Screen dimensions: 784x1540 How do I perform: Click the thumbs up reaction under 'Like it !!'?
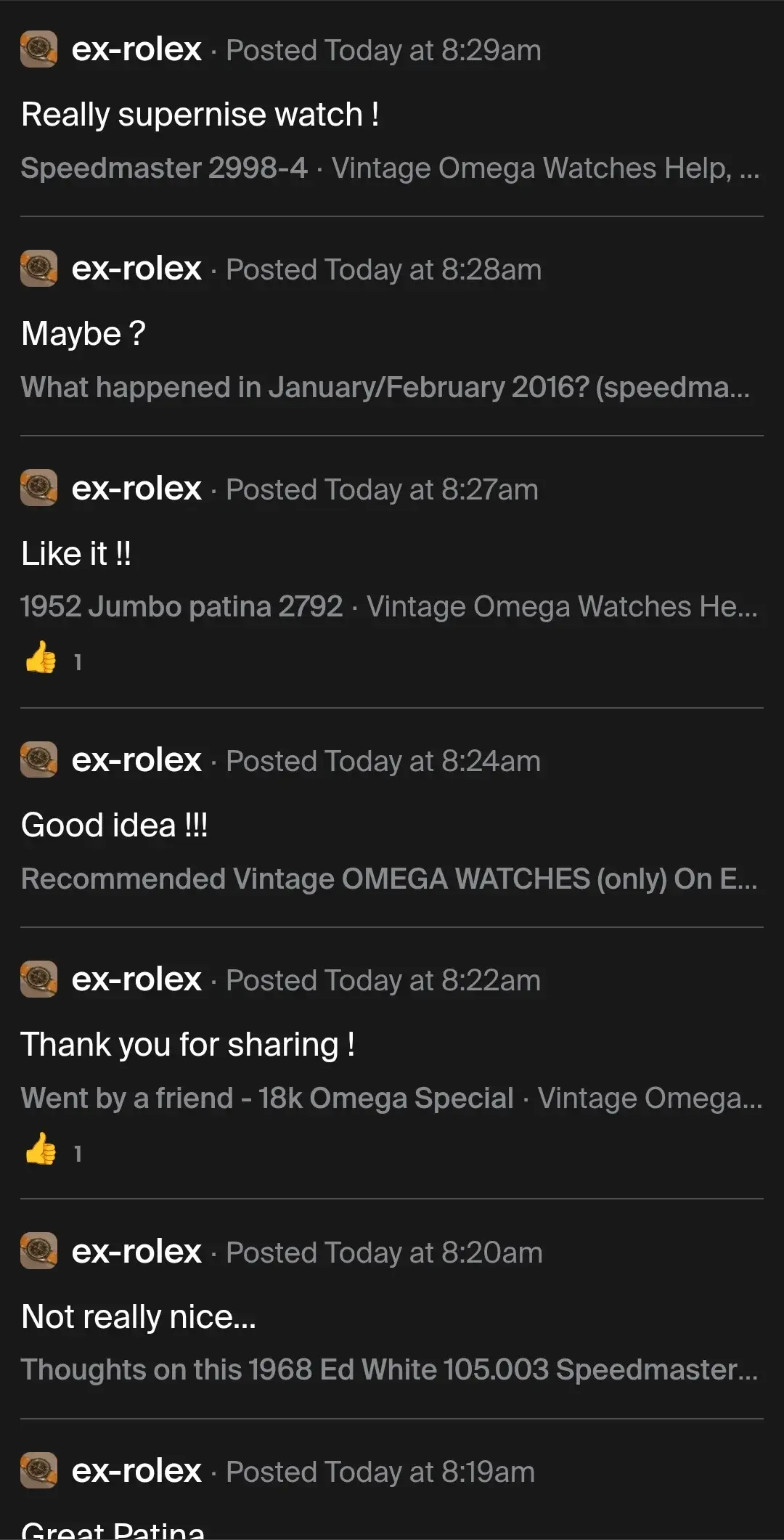coord(41,661)
